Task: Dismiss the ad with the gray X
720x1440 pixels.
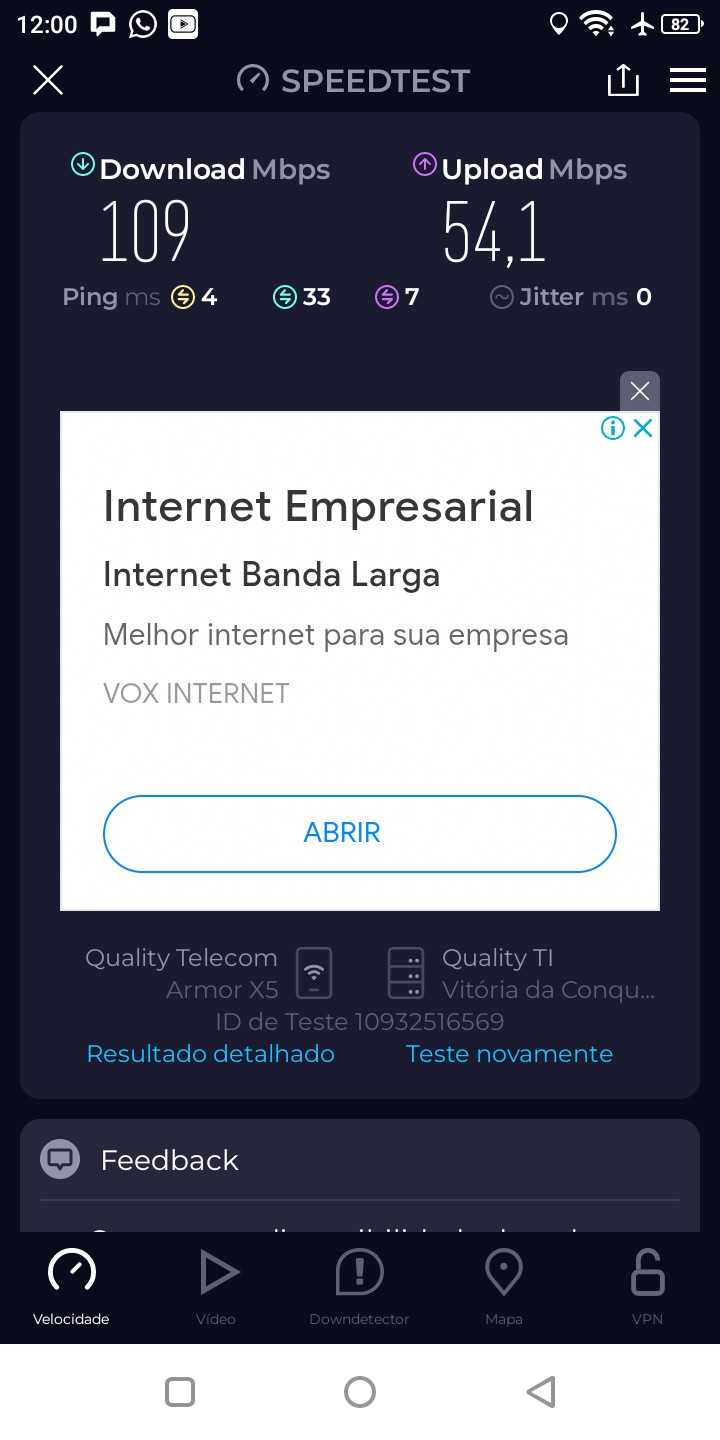Action: coord(640,391)
